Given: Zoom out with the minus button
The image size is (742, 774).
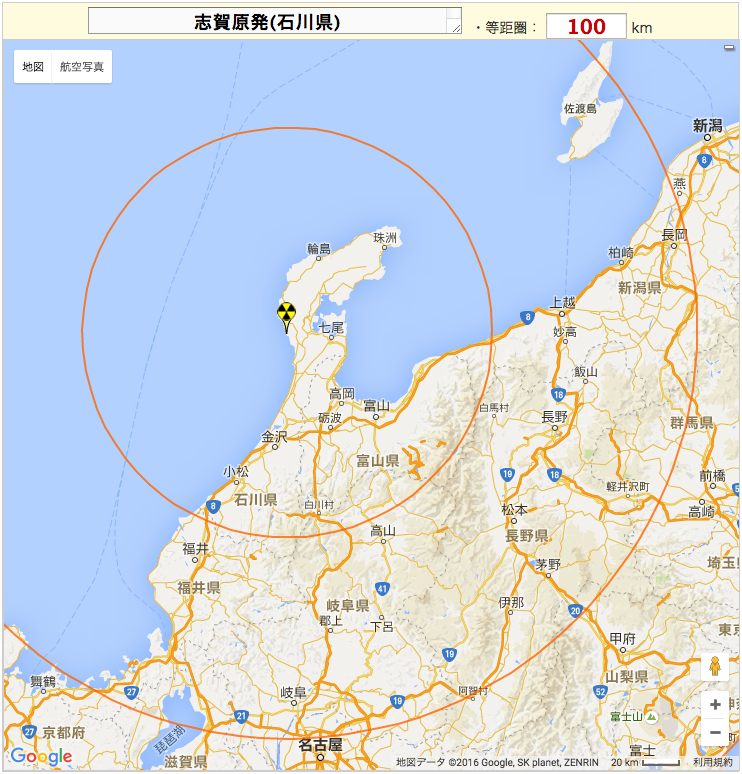Looking at the screenshot, I should point(715,733).
